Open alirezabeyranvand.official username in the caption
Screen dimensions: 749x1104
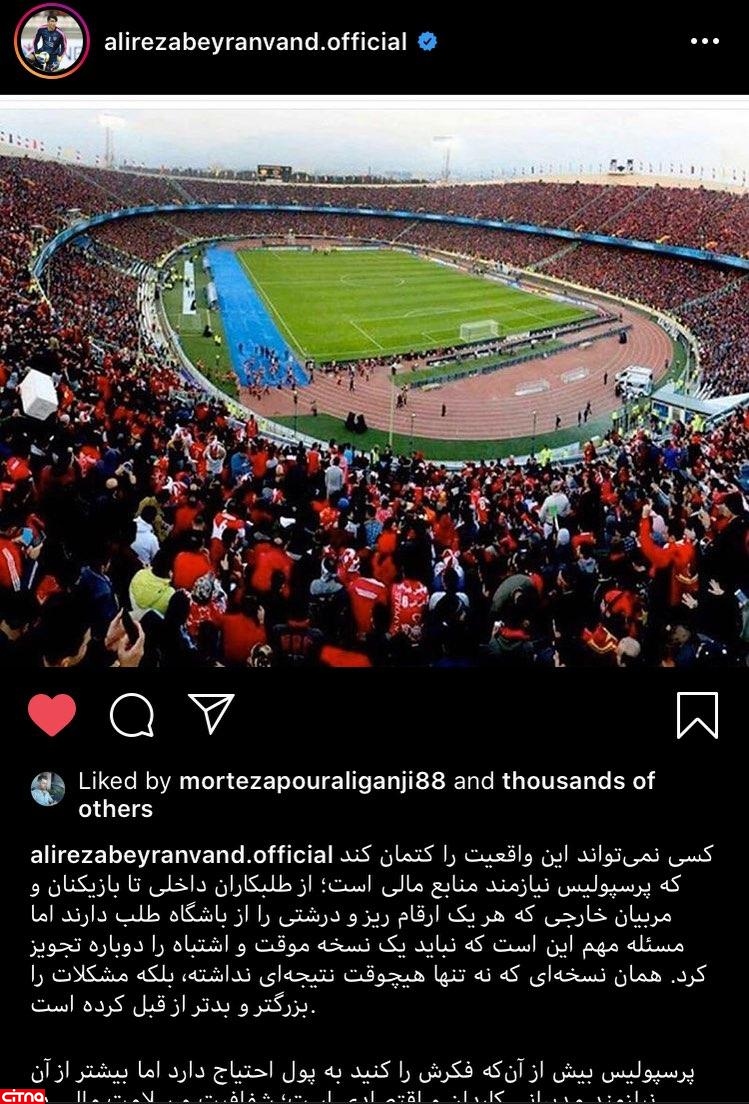point(181,856)
